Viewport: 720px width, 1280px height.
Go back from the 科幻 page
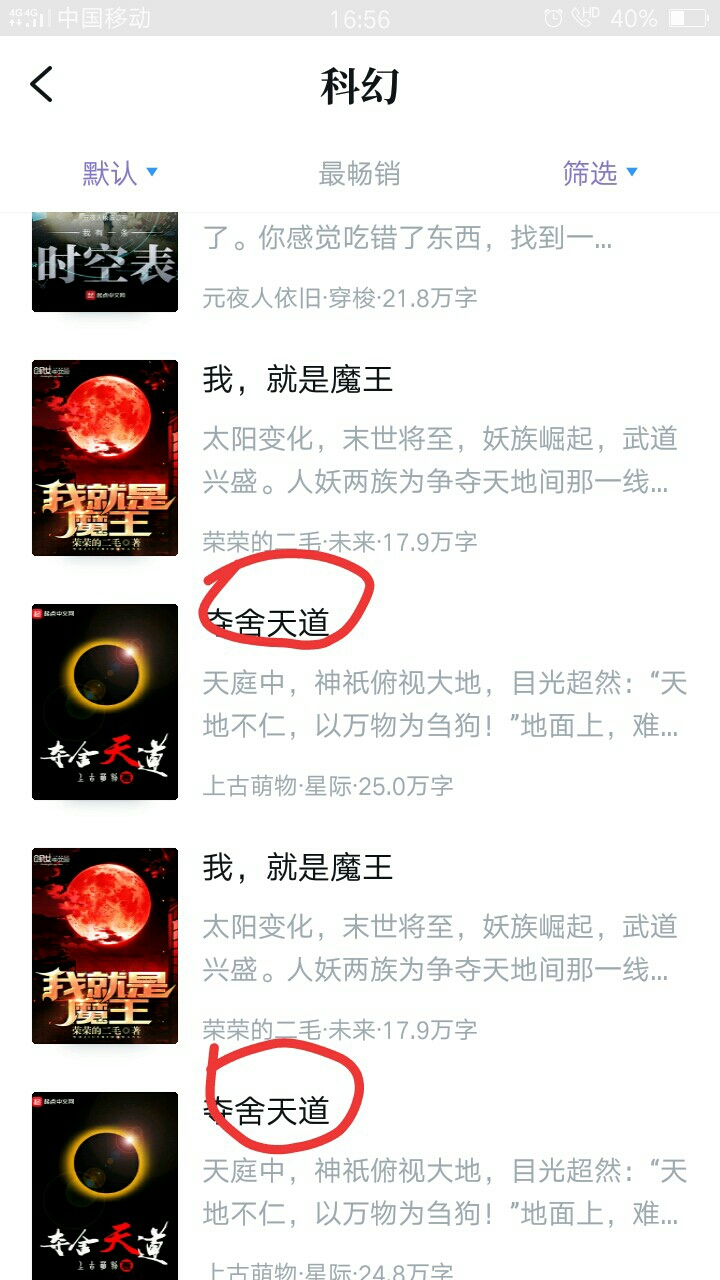(x=42, y=85)
